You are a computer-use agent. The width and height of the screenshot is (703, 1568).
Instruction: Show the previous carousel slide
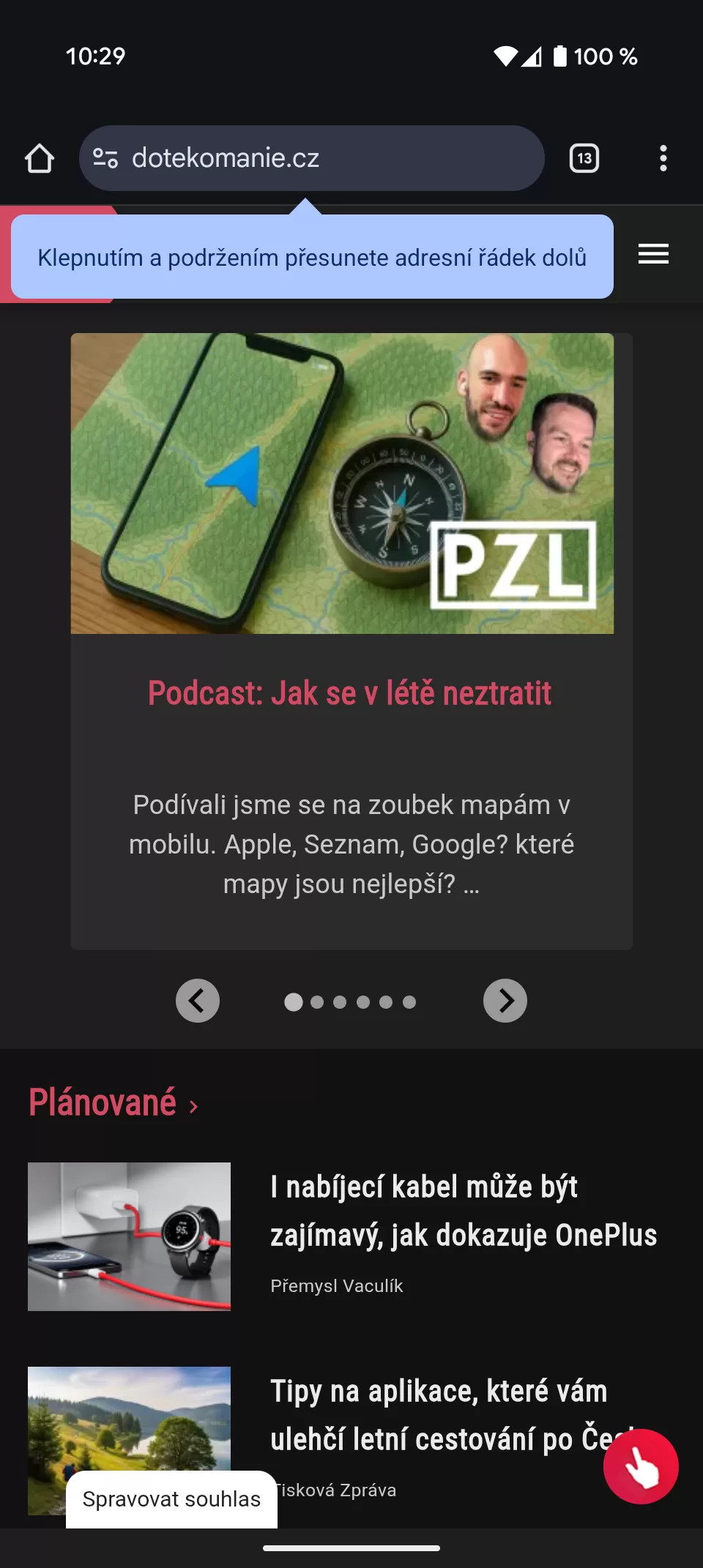point(198,1001)
